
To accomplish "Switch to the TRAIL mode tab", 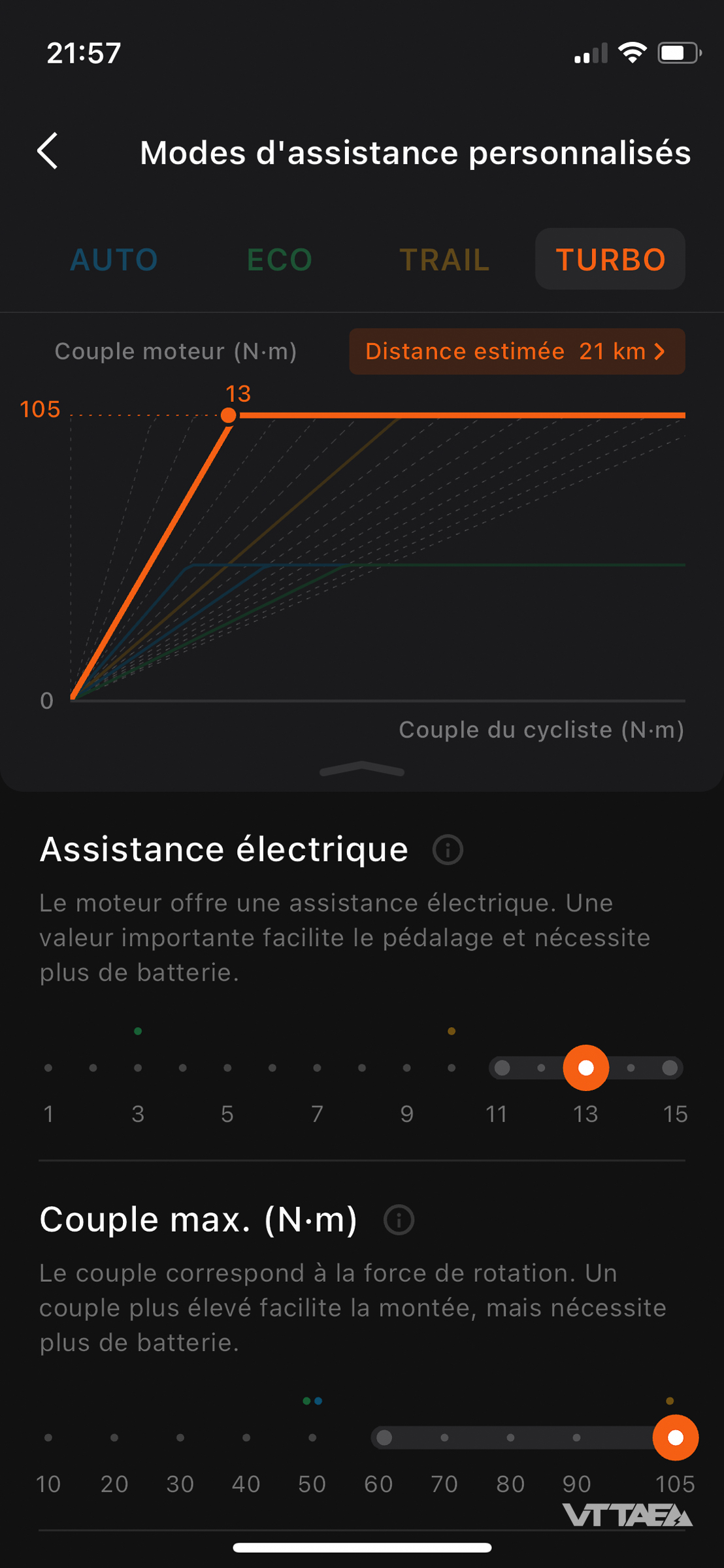I will [x=444, y=259].
